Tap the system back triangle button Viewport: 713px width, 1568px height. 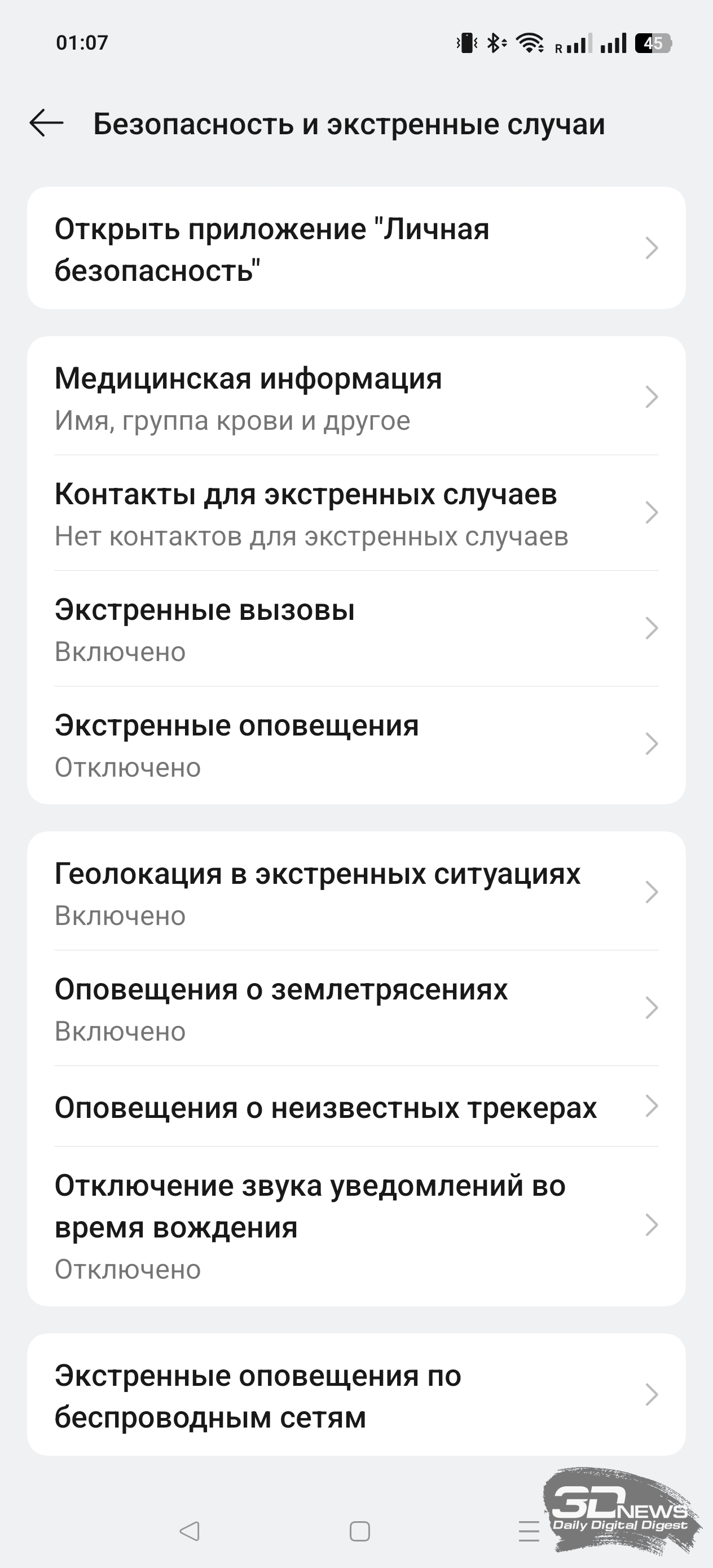click(190, 1530)
